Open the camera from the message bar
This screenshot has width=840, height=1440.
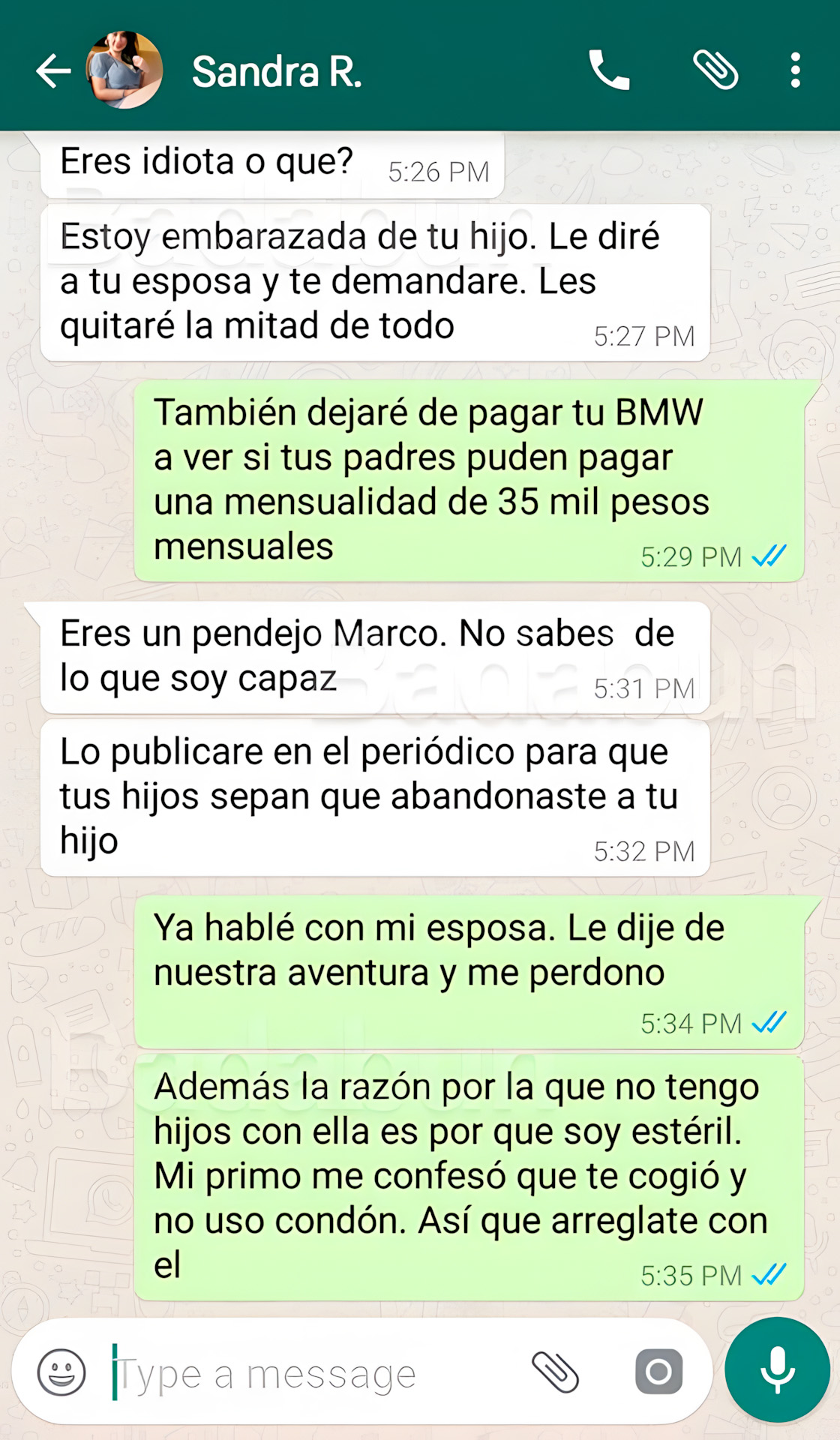[658, 1372]
